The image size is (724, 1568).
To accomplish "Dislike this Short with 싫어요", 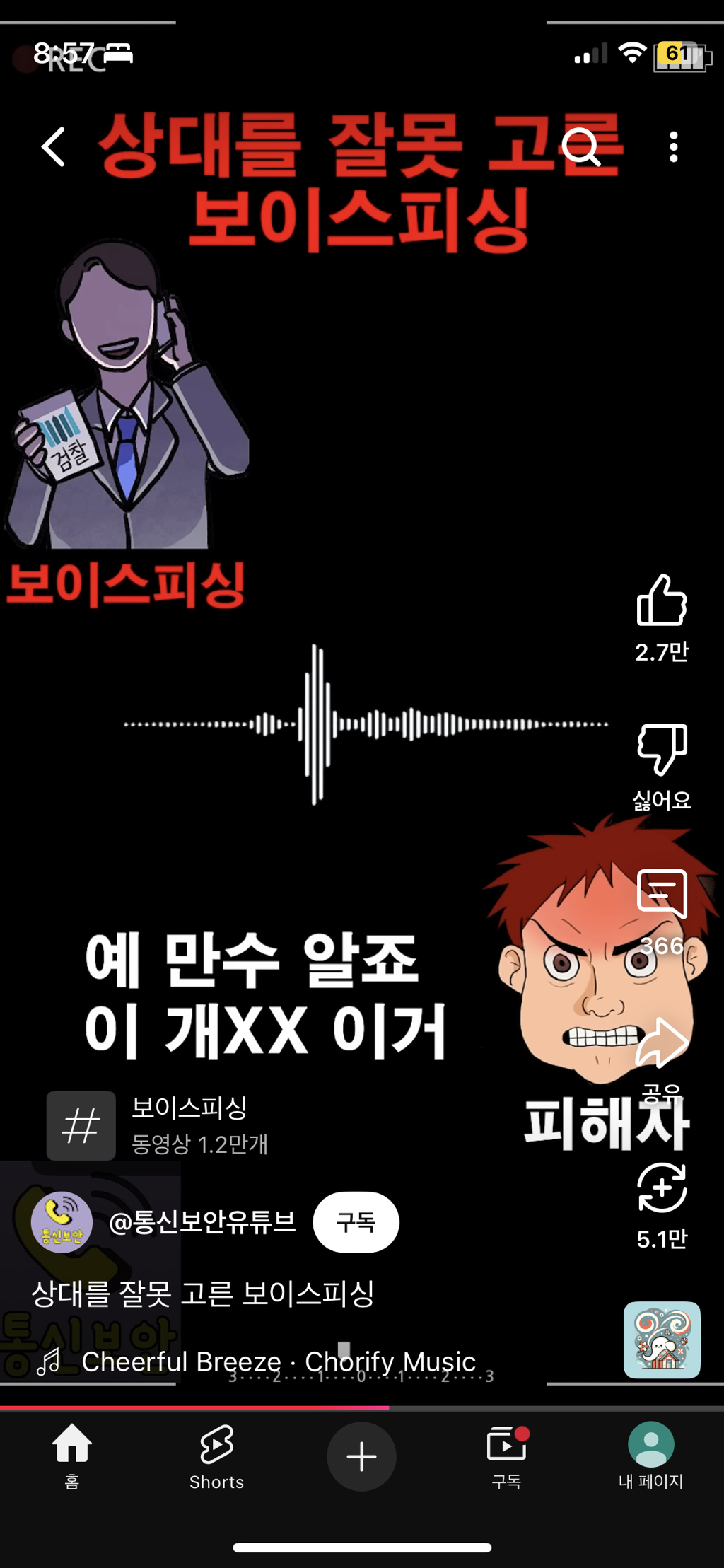I will [662, 750].
